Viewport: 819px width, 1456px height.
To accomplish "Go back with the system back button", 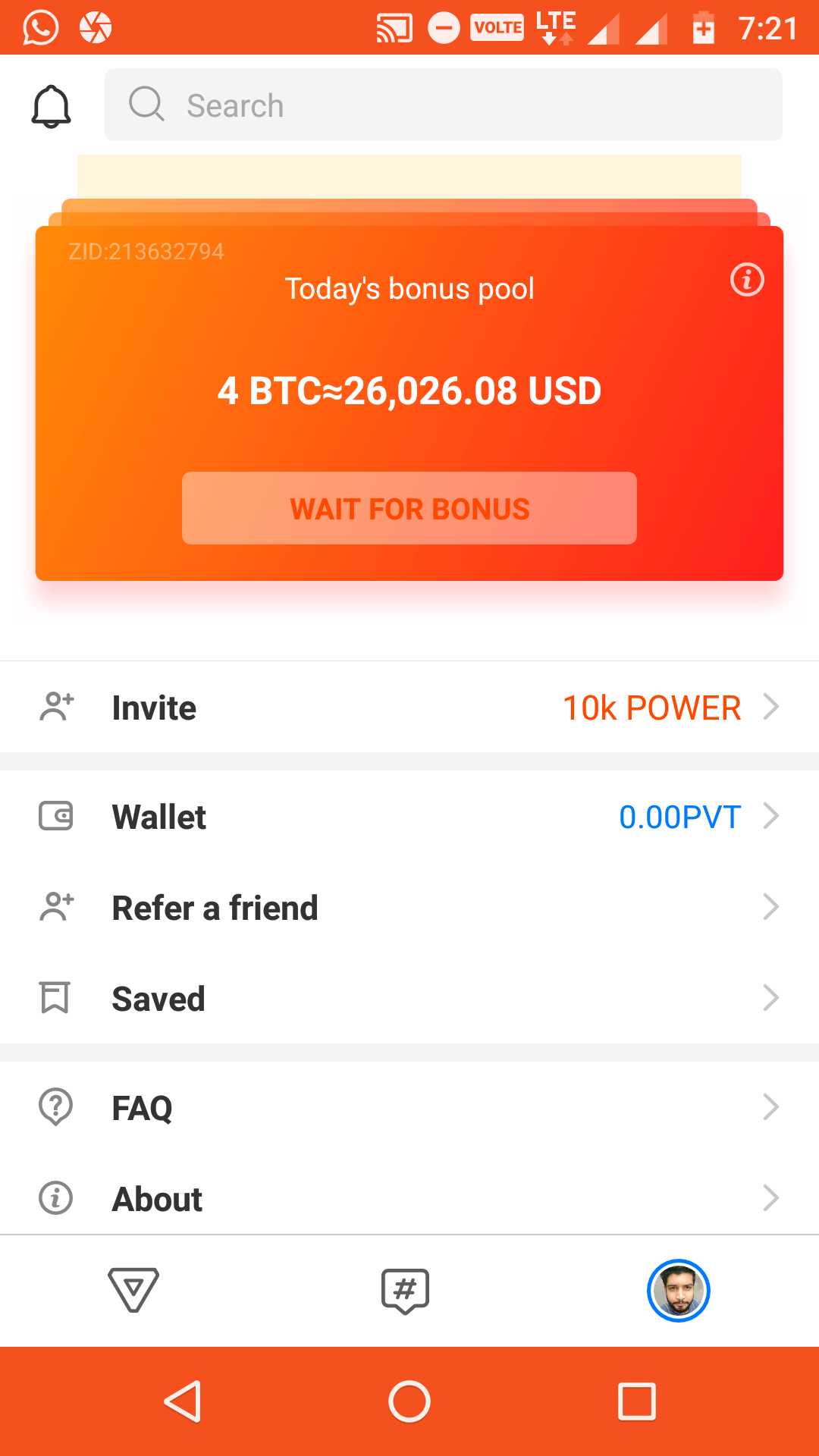I will pos(183,1401).
